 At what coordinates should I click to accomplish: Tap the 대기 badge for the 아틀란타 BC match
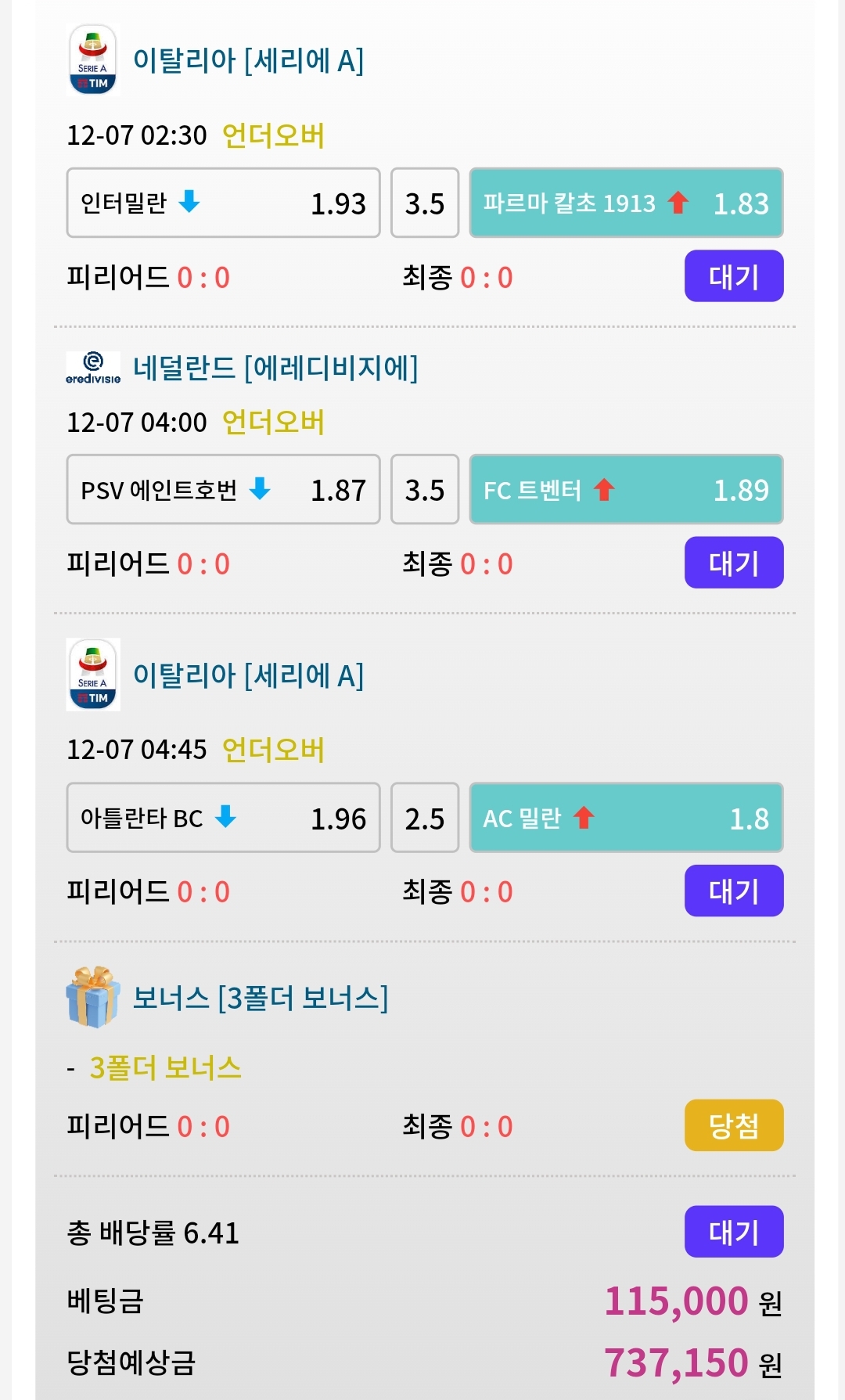point(734,891)
